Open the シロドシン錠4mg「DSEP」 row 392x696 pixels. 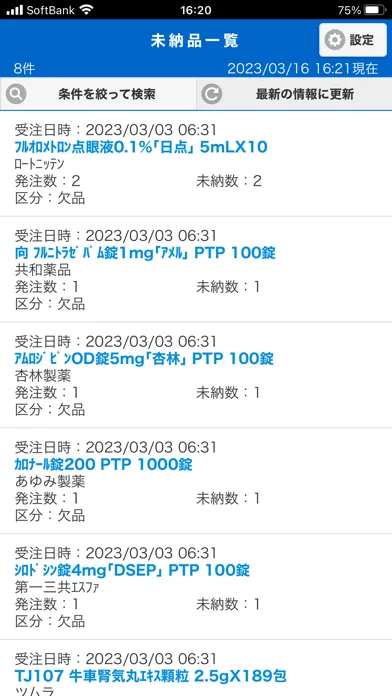[x=196, y=587]
